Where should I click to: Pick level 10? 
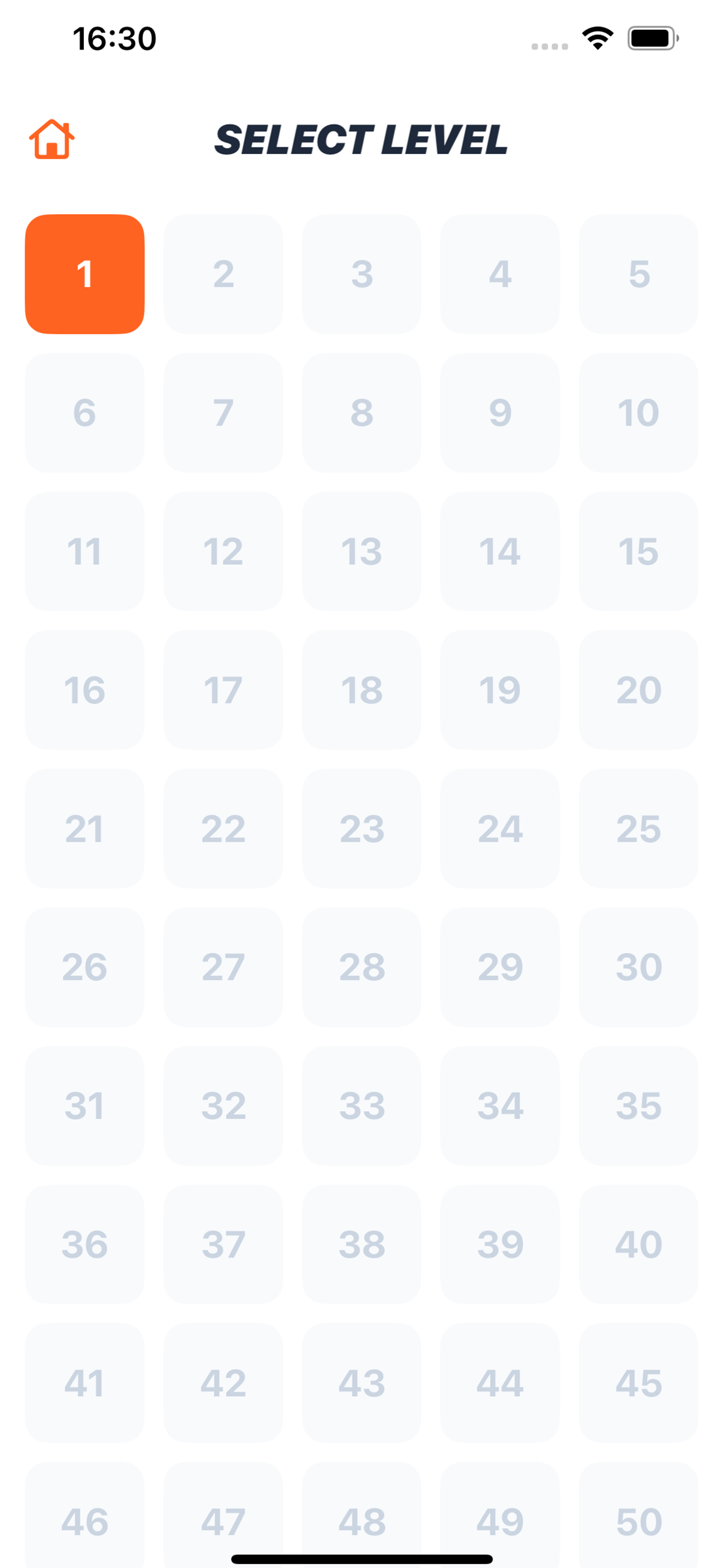[x=638, y=412]
